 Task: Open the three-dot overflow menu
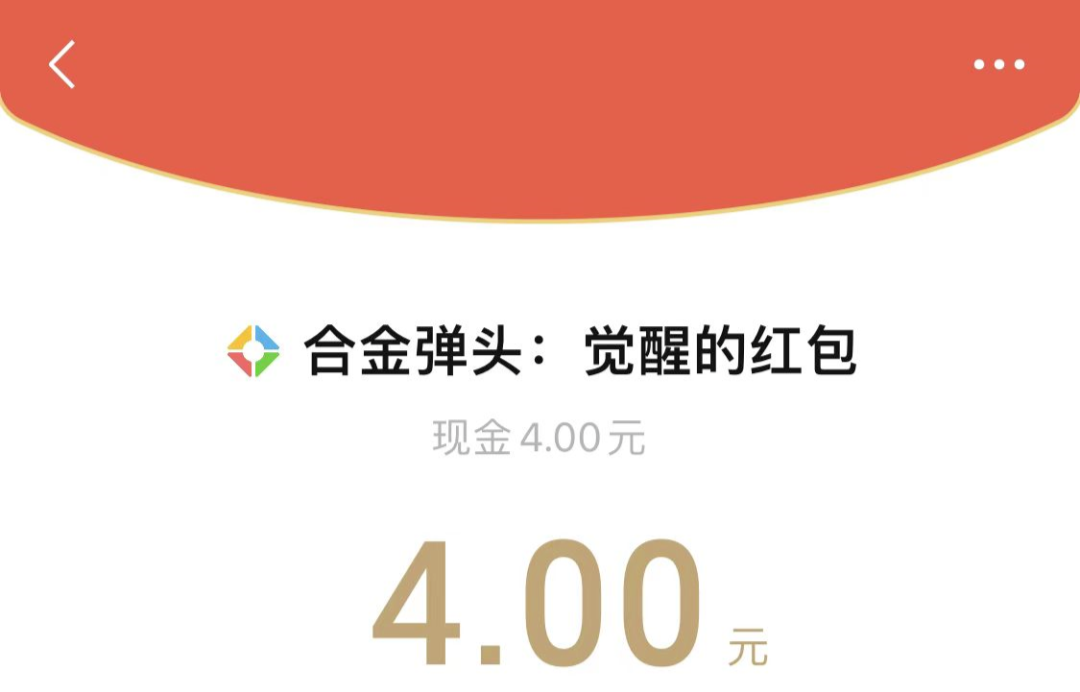pyautogui.click(x=999, y=65)
